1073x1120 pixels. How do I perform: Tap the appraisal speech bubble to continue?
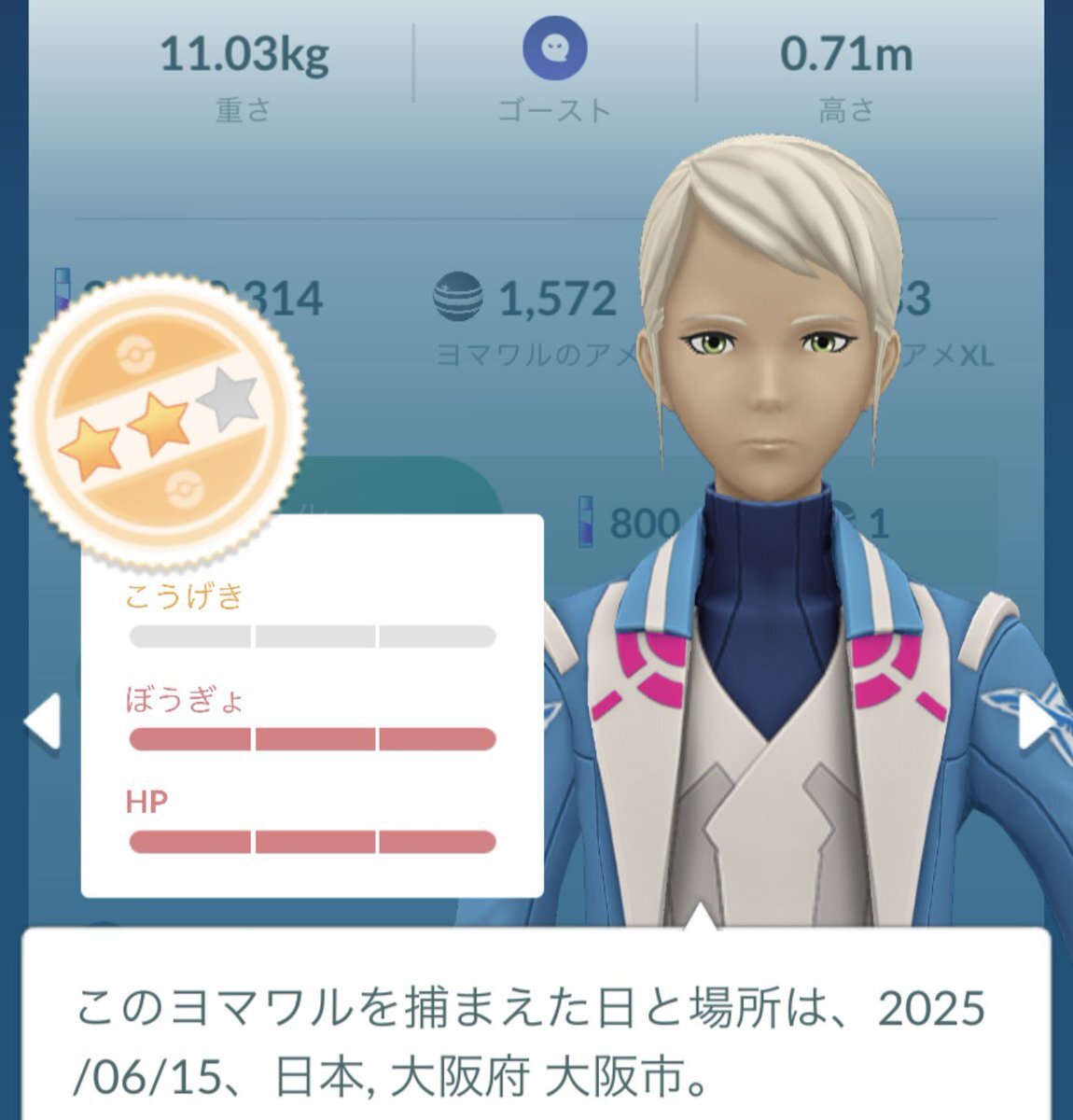pyautogui.click(x=536, y=1027)
